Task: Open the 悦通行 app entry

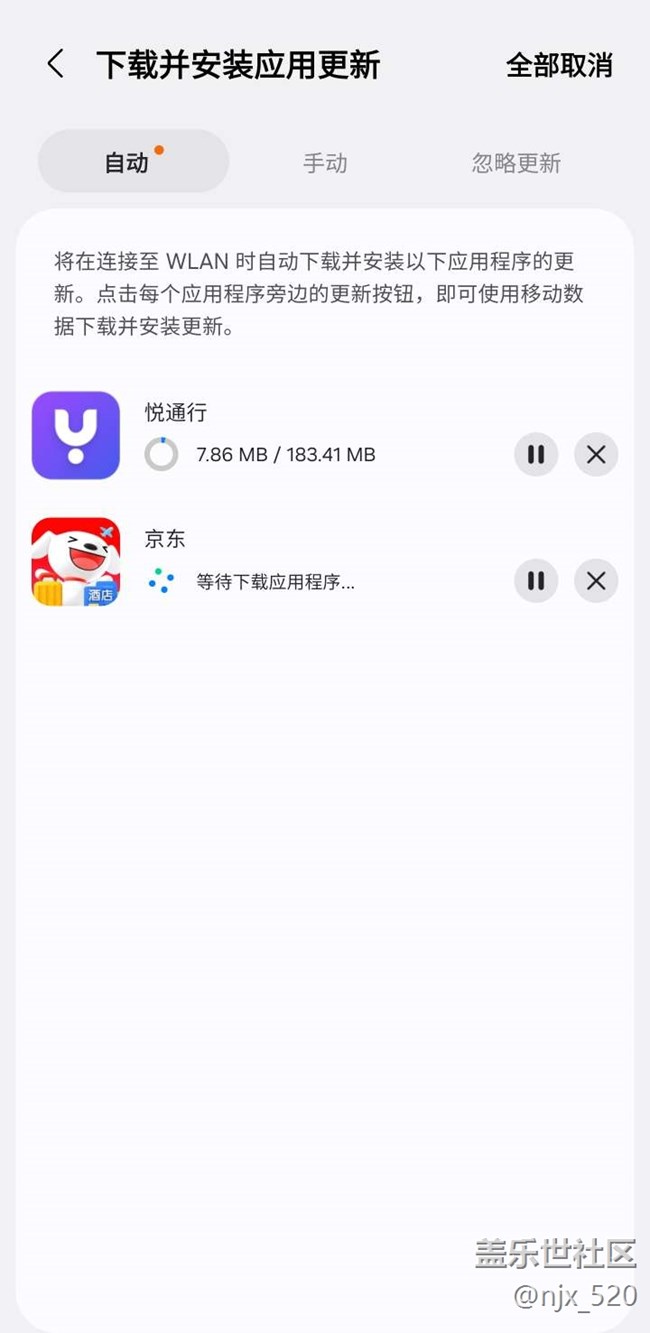Action: point(76,436)
